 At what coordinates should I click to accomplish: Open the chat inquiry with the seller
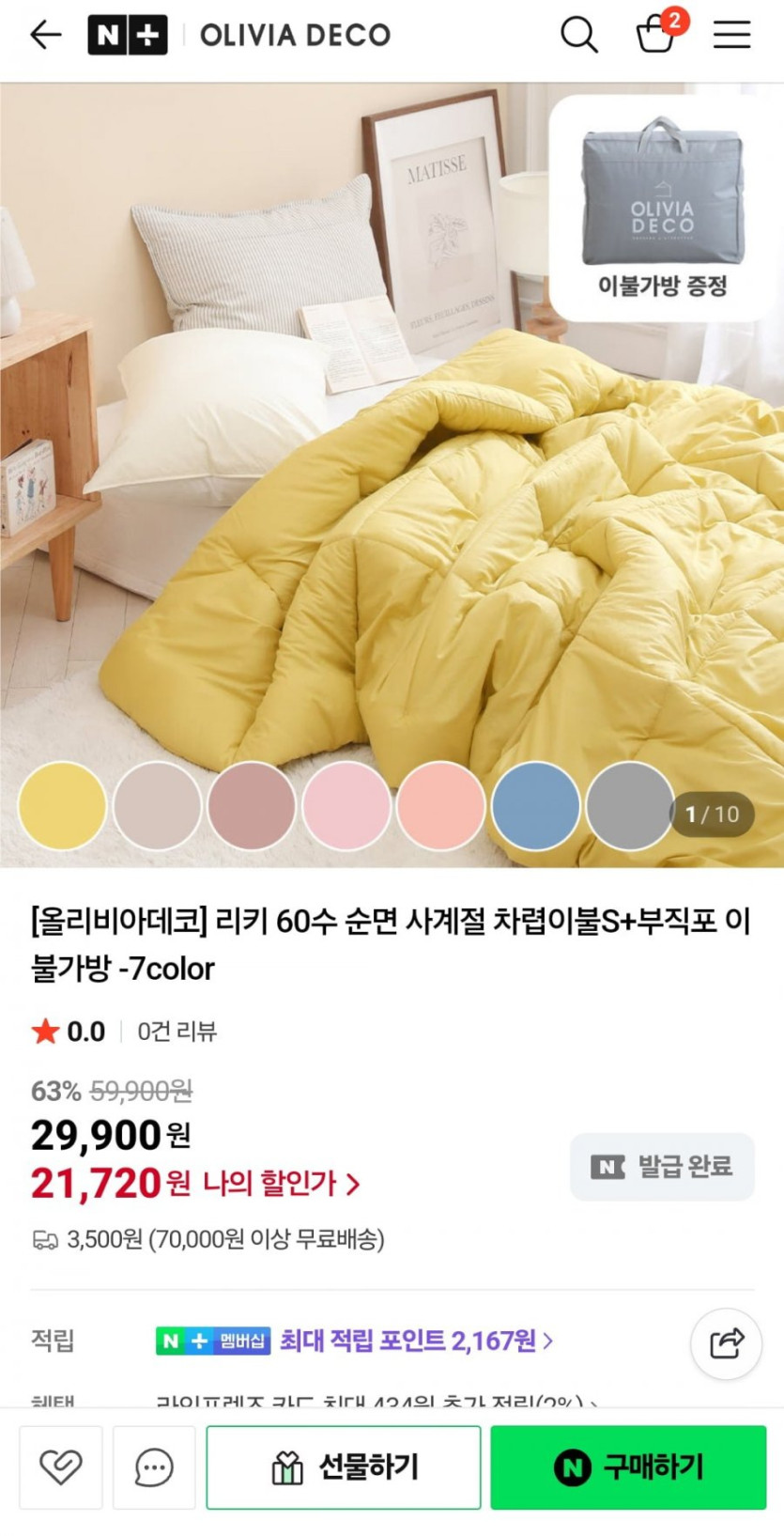pyautogui.click(x=154, y=1466)
